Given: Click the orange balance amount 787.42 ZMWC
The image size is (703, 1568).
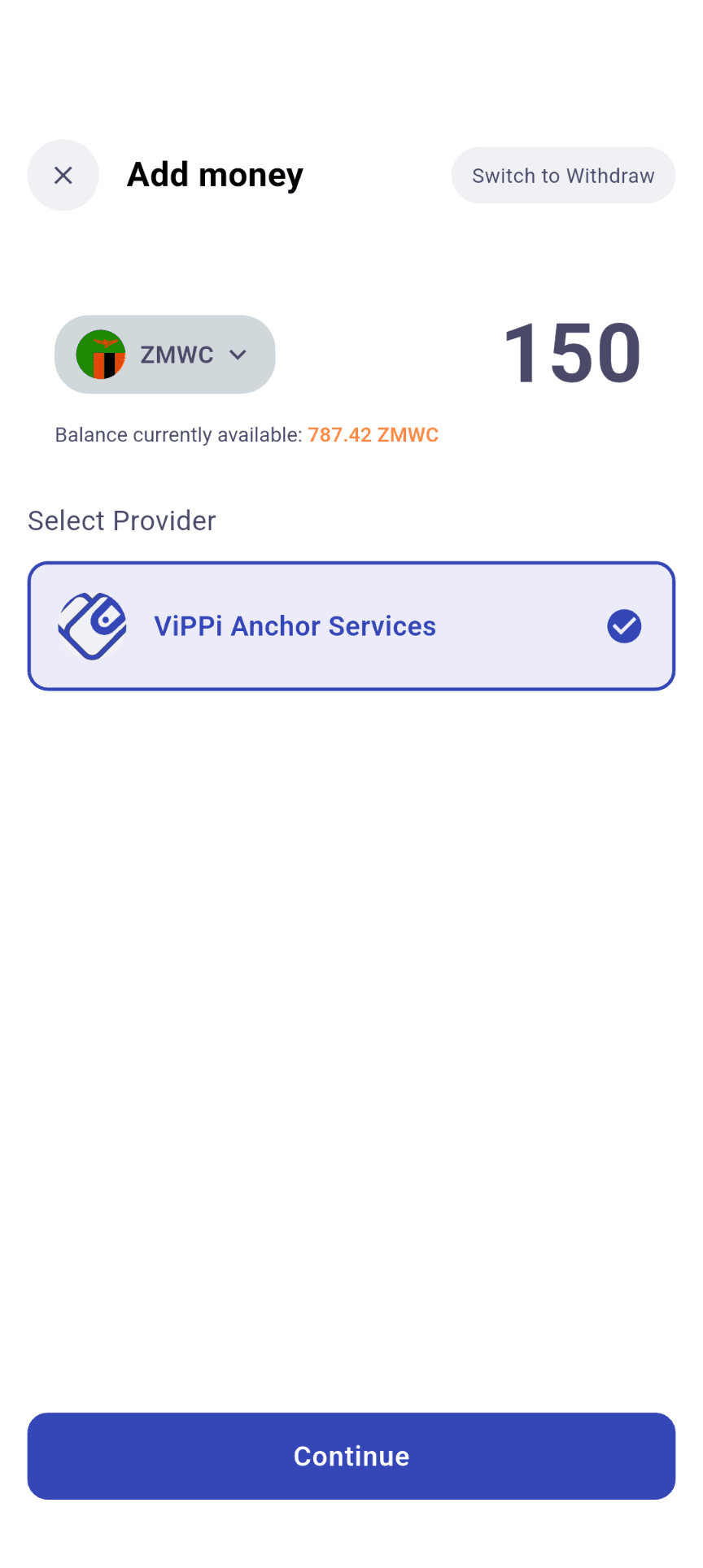Looking at the screenshot, I should (373, 434).
